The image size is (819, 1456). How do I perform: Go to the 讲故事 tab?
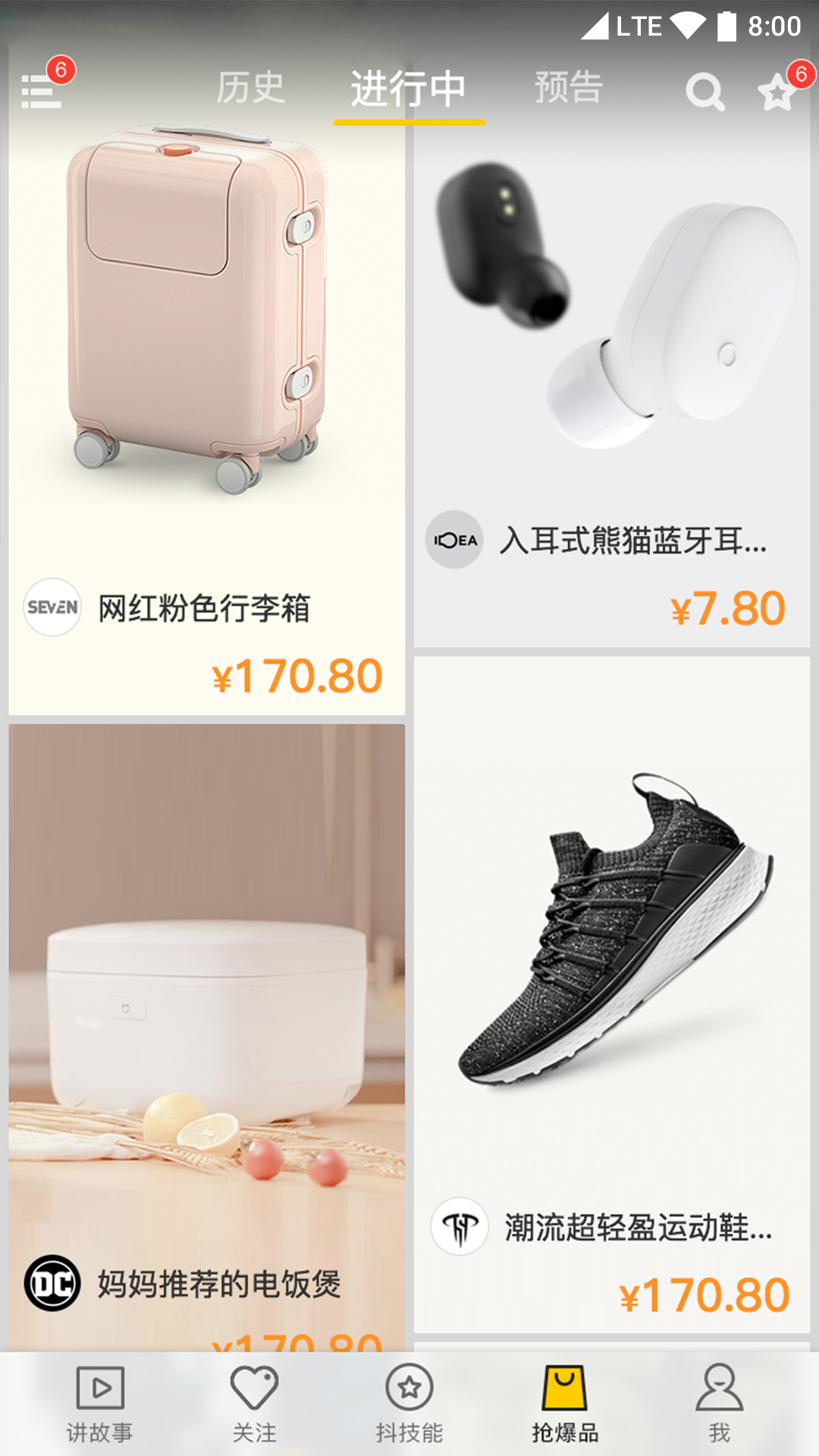pyautogui.click(x=99, y=1404)
